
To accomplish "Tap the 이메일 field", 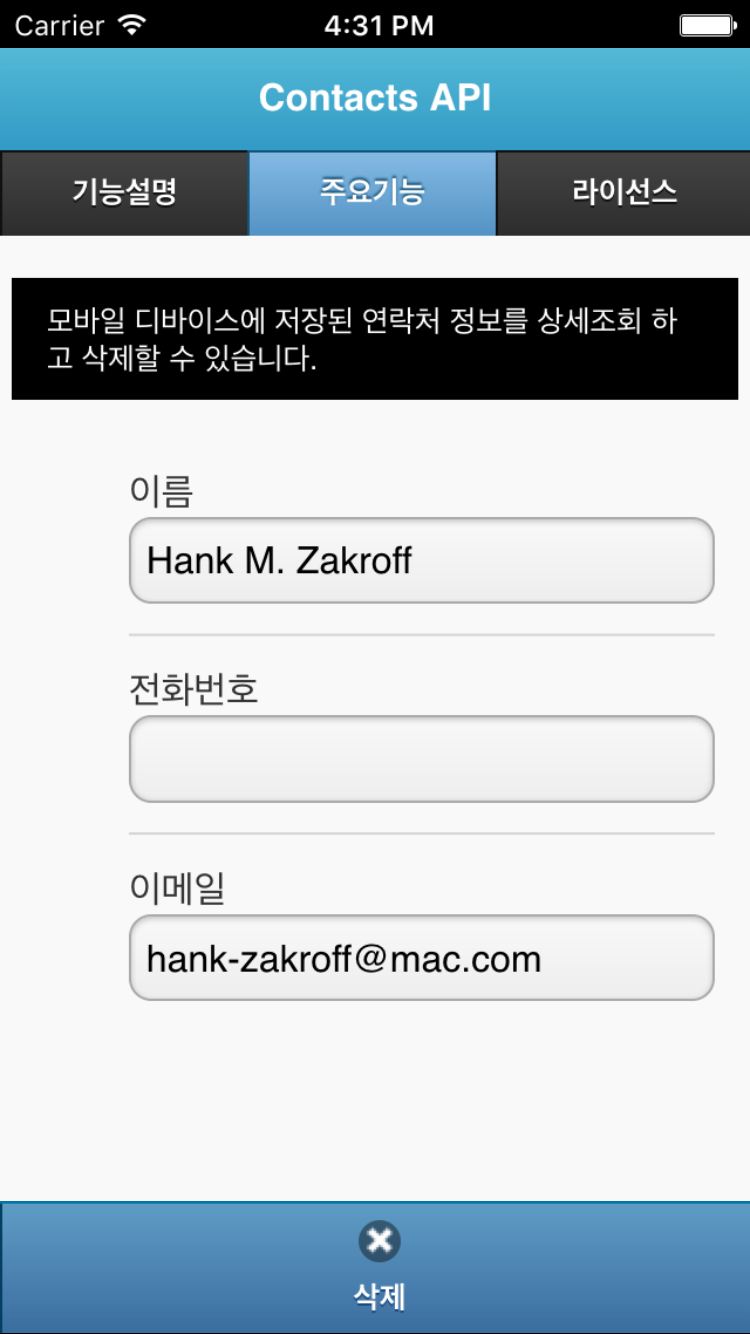I will (421, 958).
